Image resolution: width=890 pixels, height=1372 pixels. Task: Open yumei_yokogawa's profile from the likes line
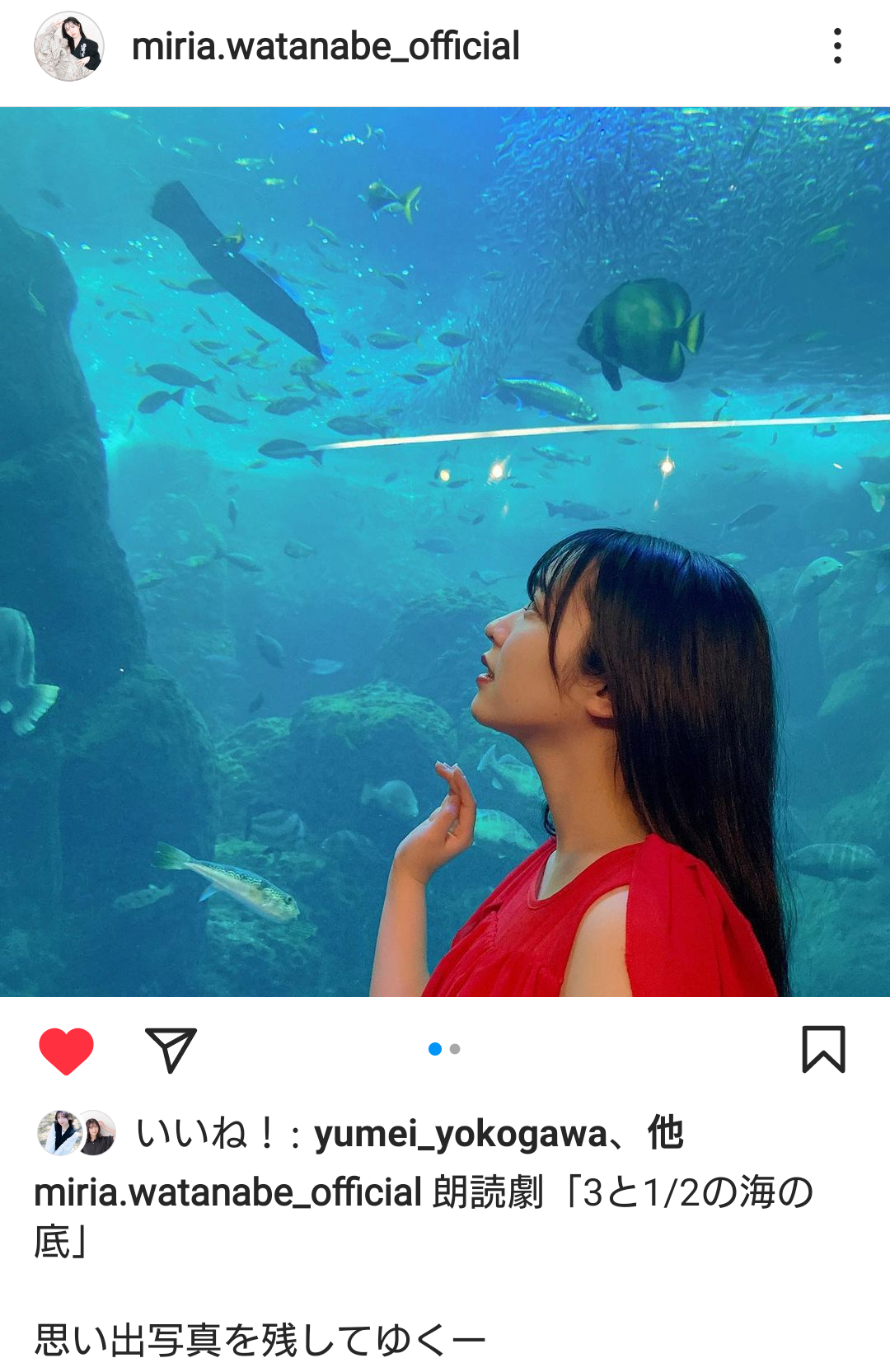click(461, 1135)
